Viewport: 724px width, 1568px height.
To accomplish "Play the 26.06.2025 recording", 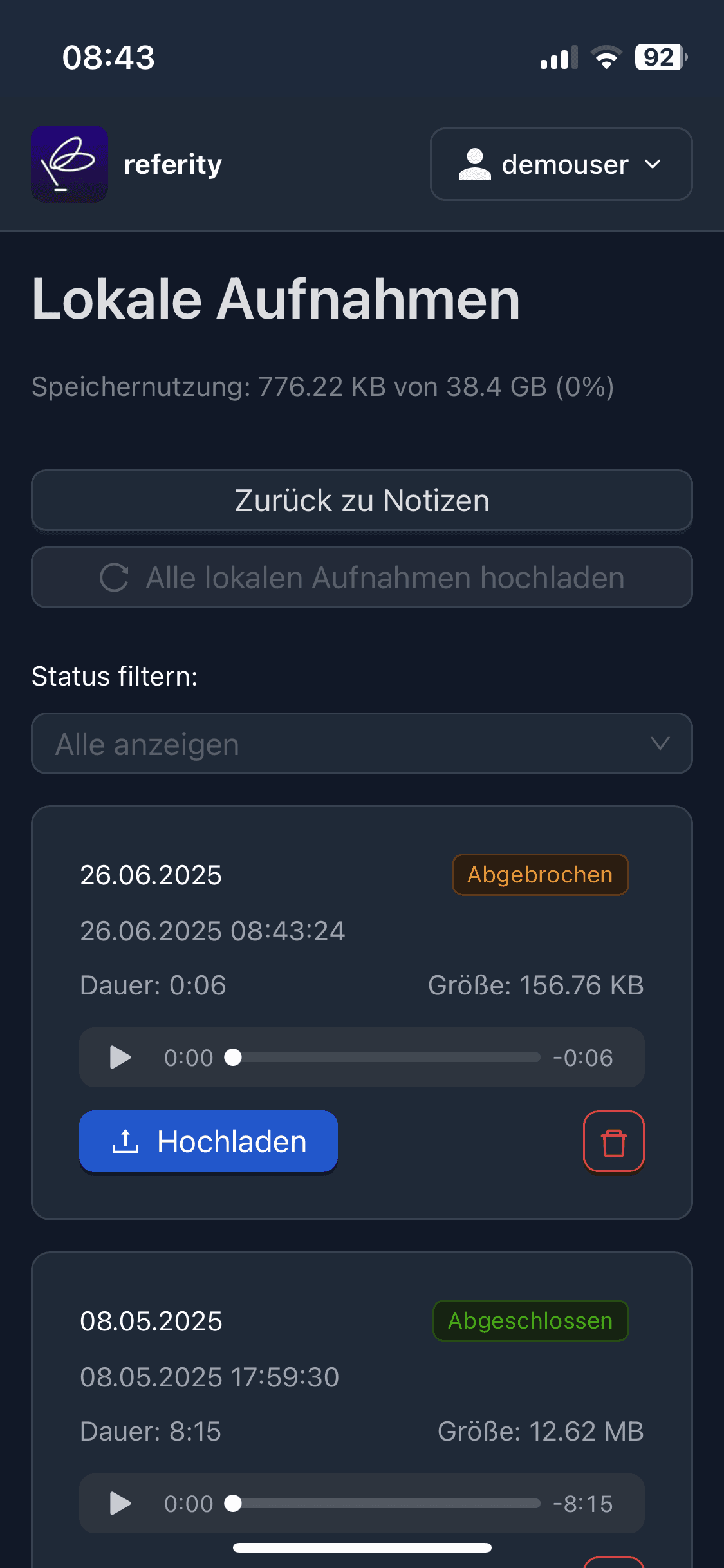I will [x=120, y=1058].
